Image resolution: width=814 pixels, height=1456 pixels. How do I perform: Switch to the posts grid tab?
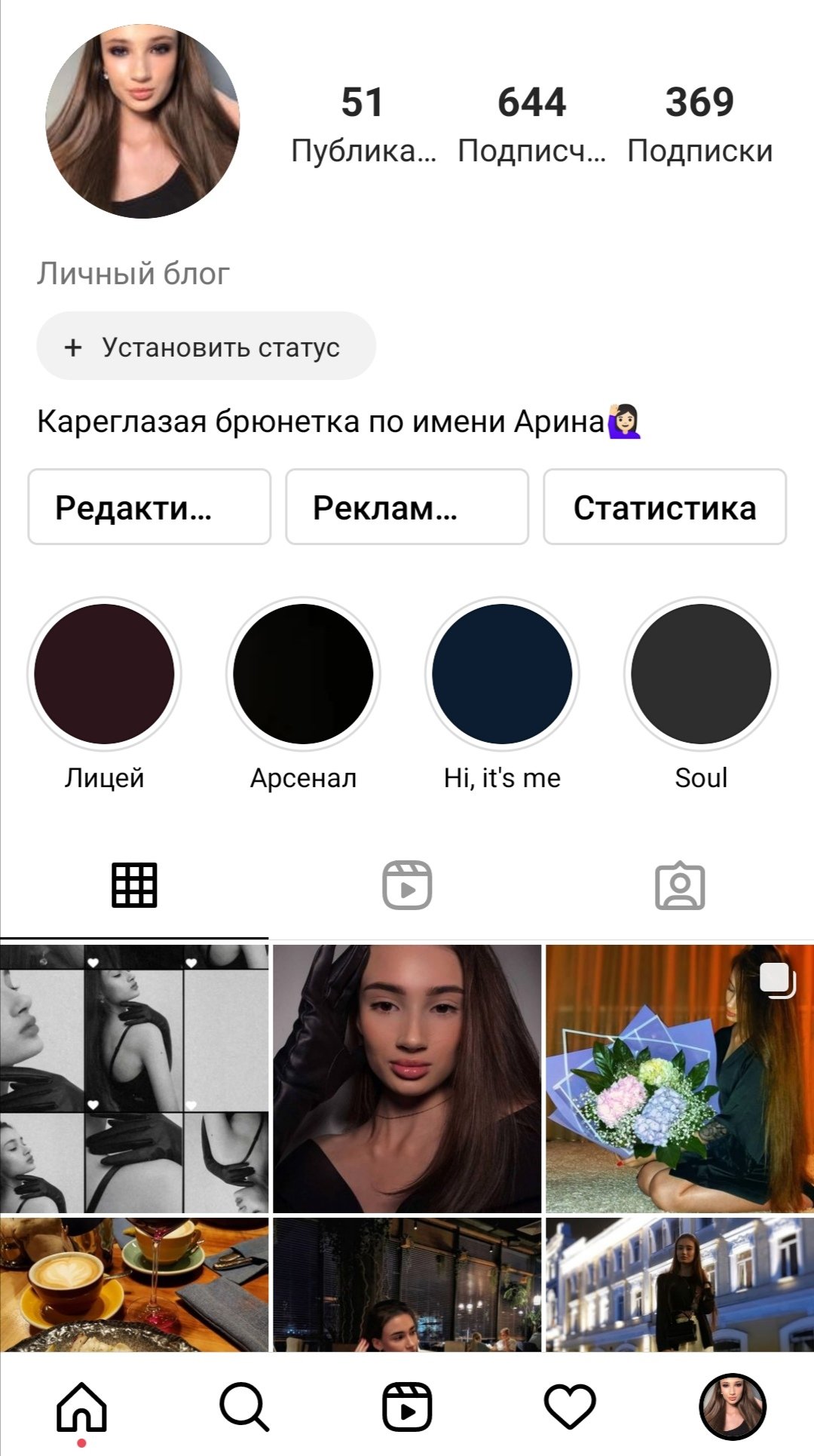coord(134,885)
